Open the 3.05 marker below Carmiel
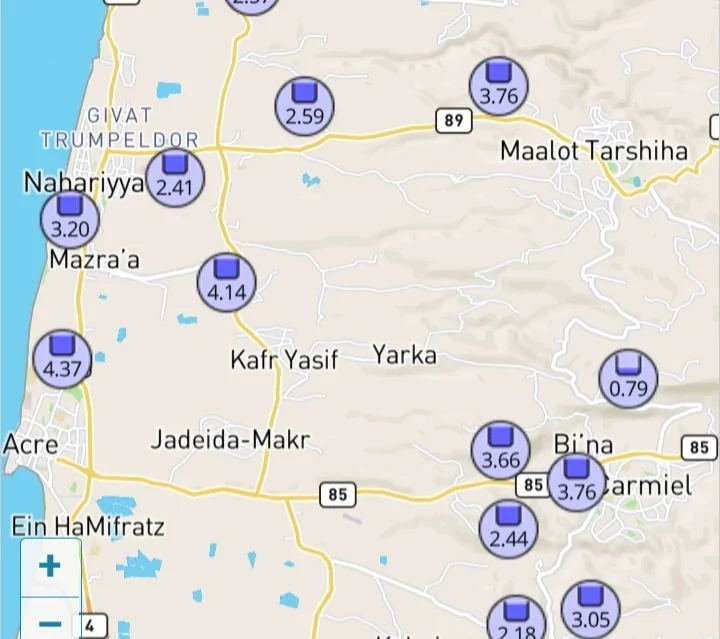Viewport: 720px width, 639px height. (x=590, y=608)
